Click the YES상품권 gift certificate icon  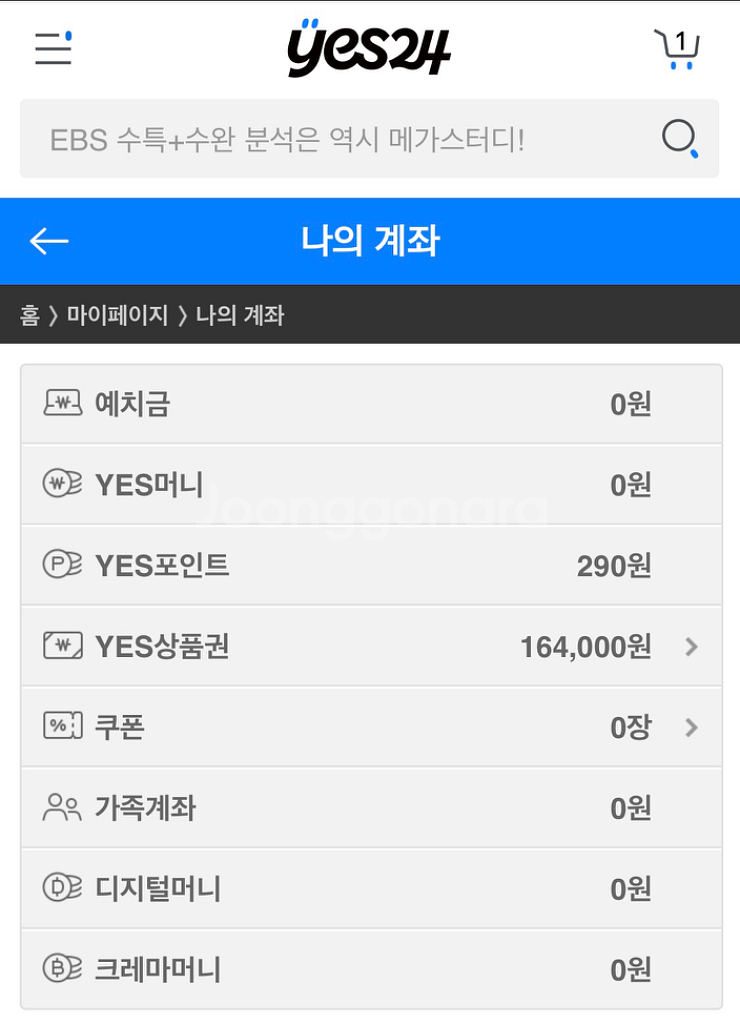pos(61,646)
